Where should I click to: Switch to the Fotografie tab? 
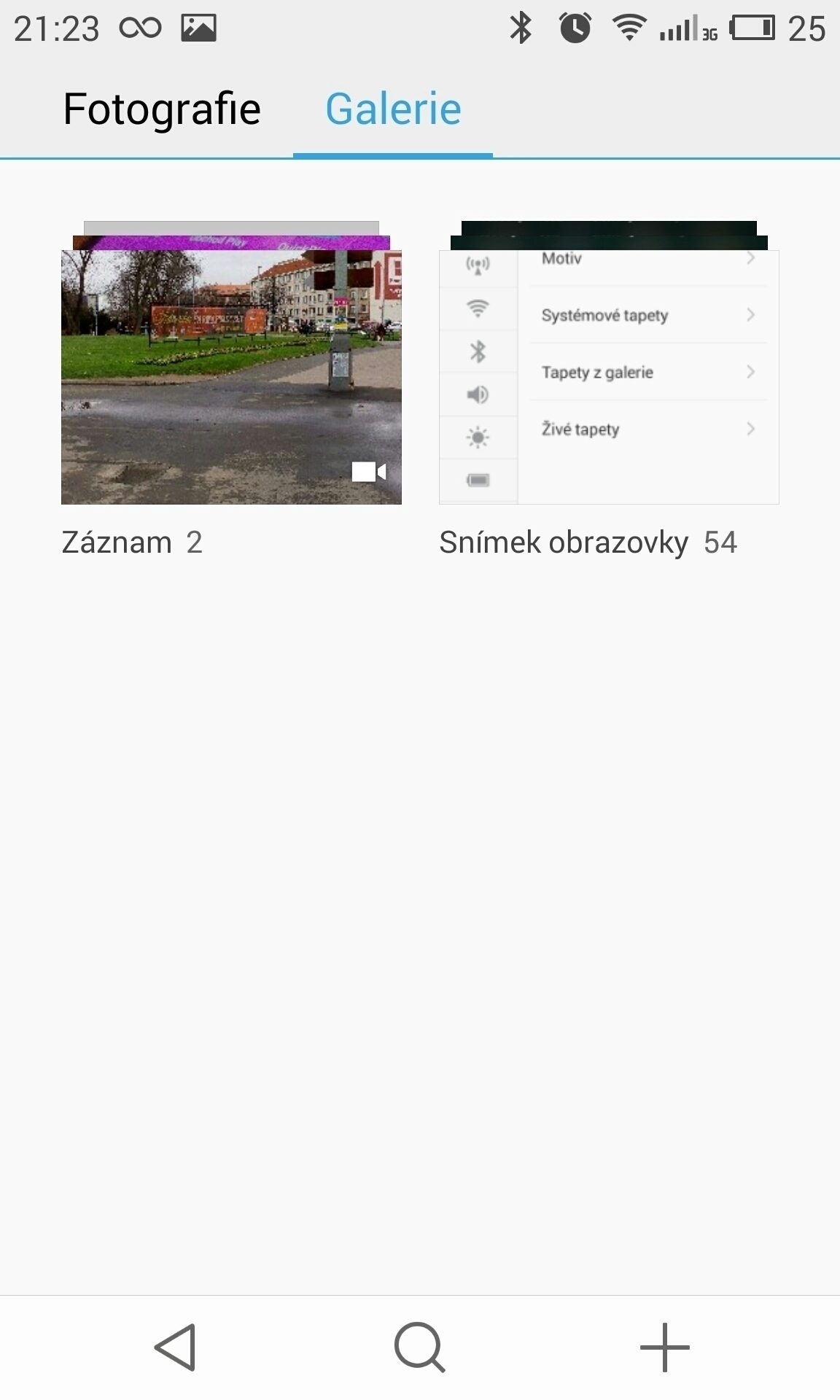[162, 109]
